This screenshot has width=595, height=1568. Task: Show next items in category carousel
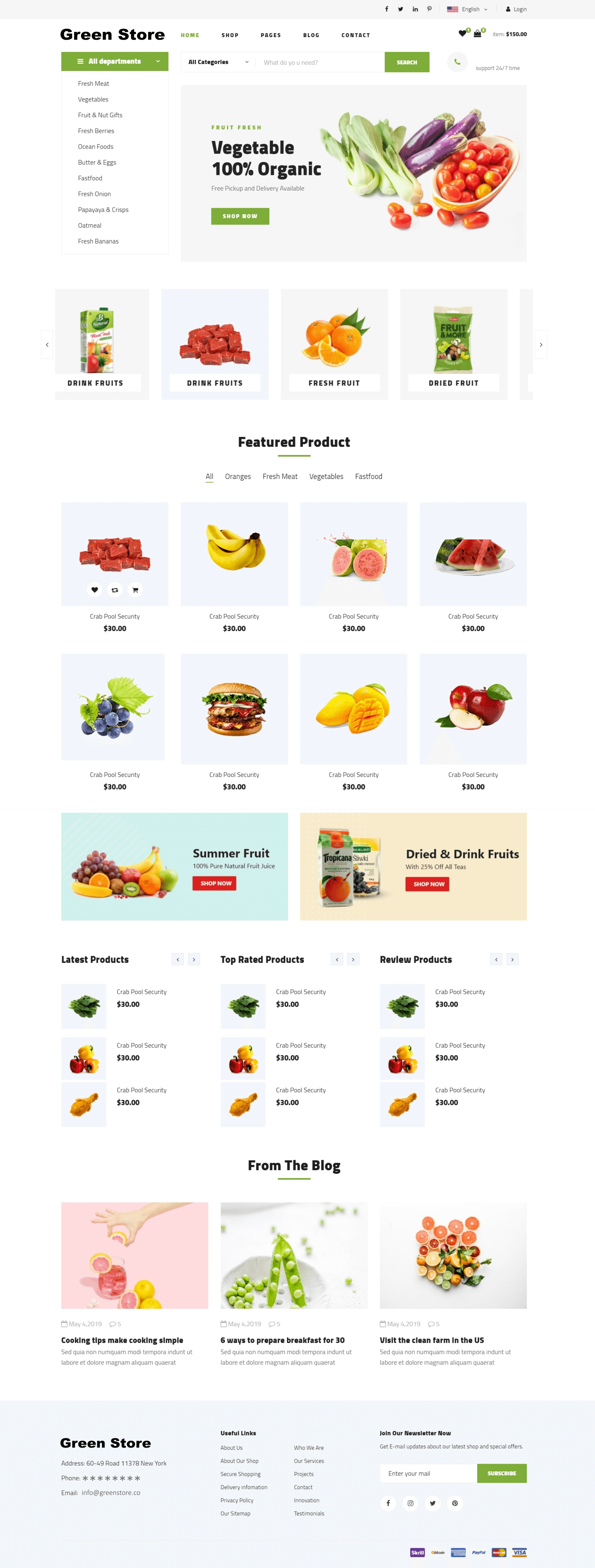point(541,345)
